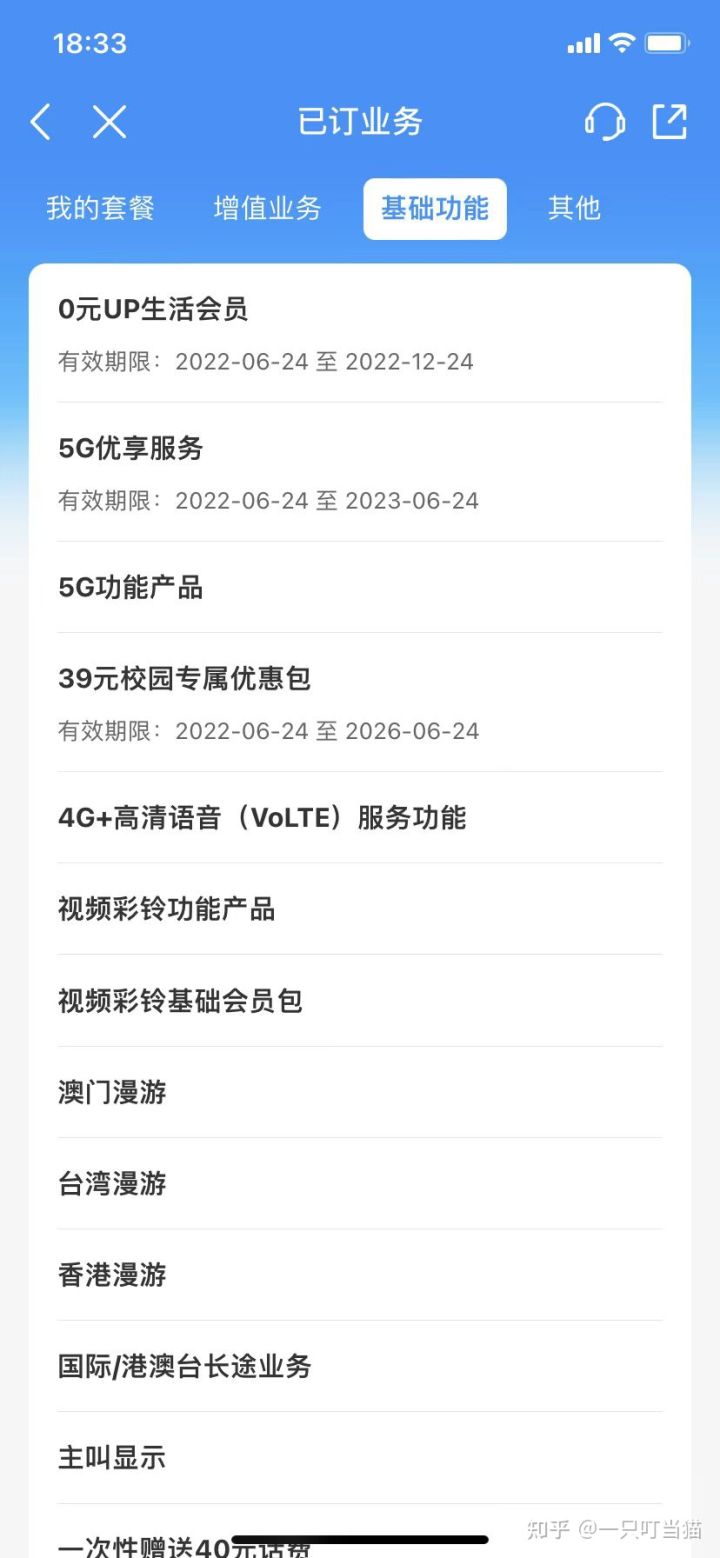Select the 基础功能 tab

(x=434, y=208)
